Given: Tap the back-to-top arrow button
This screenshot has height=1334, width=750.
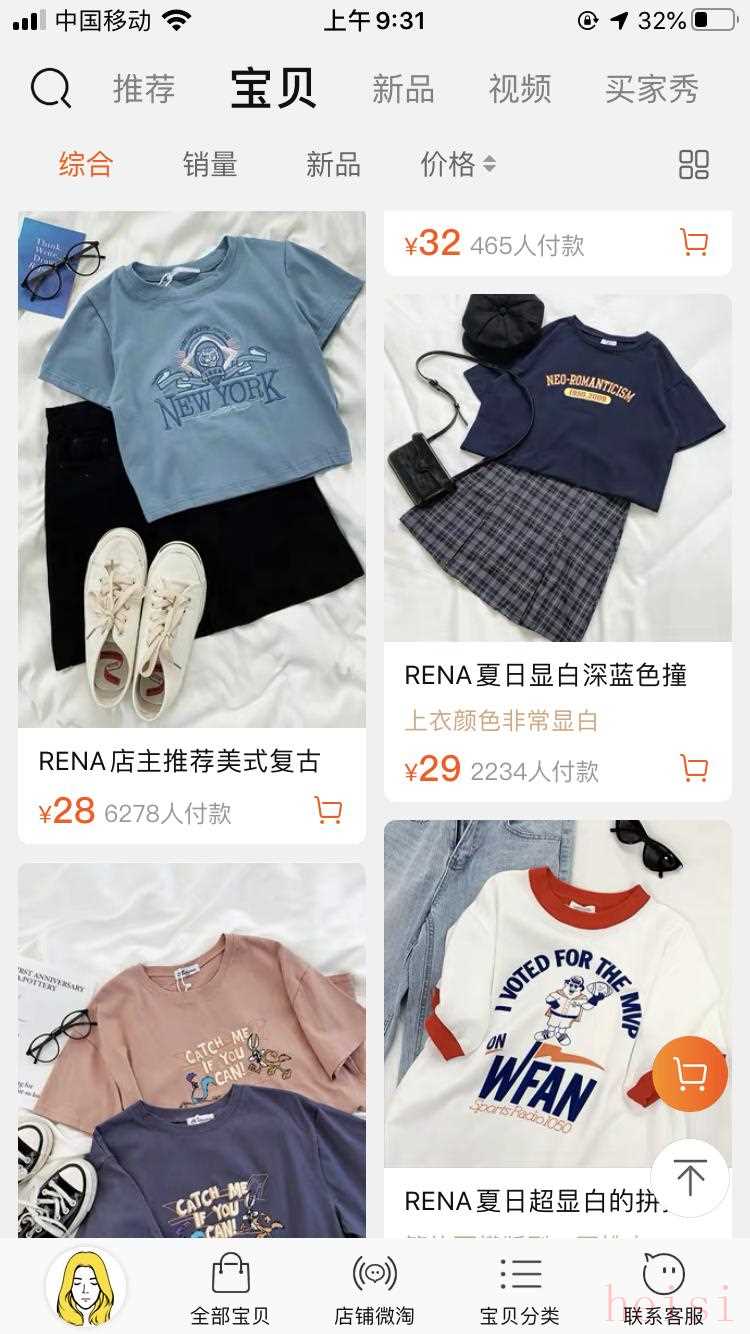Looking at the screenshot, I should (x=689, y=1177).
